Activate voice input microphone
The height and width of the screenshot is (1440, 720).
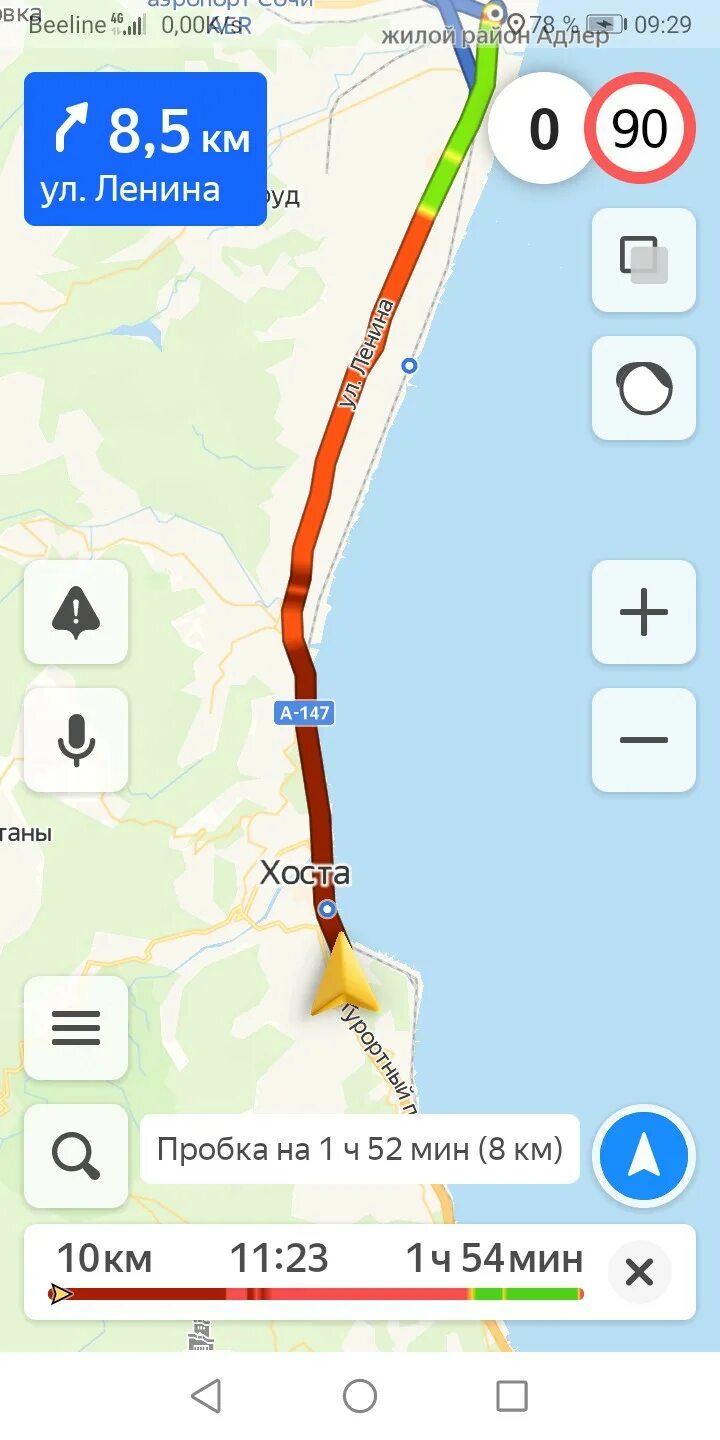(76, 740)
